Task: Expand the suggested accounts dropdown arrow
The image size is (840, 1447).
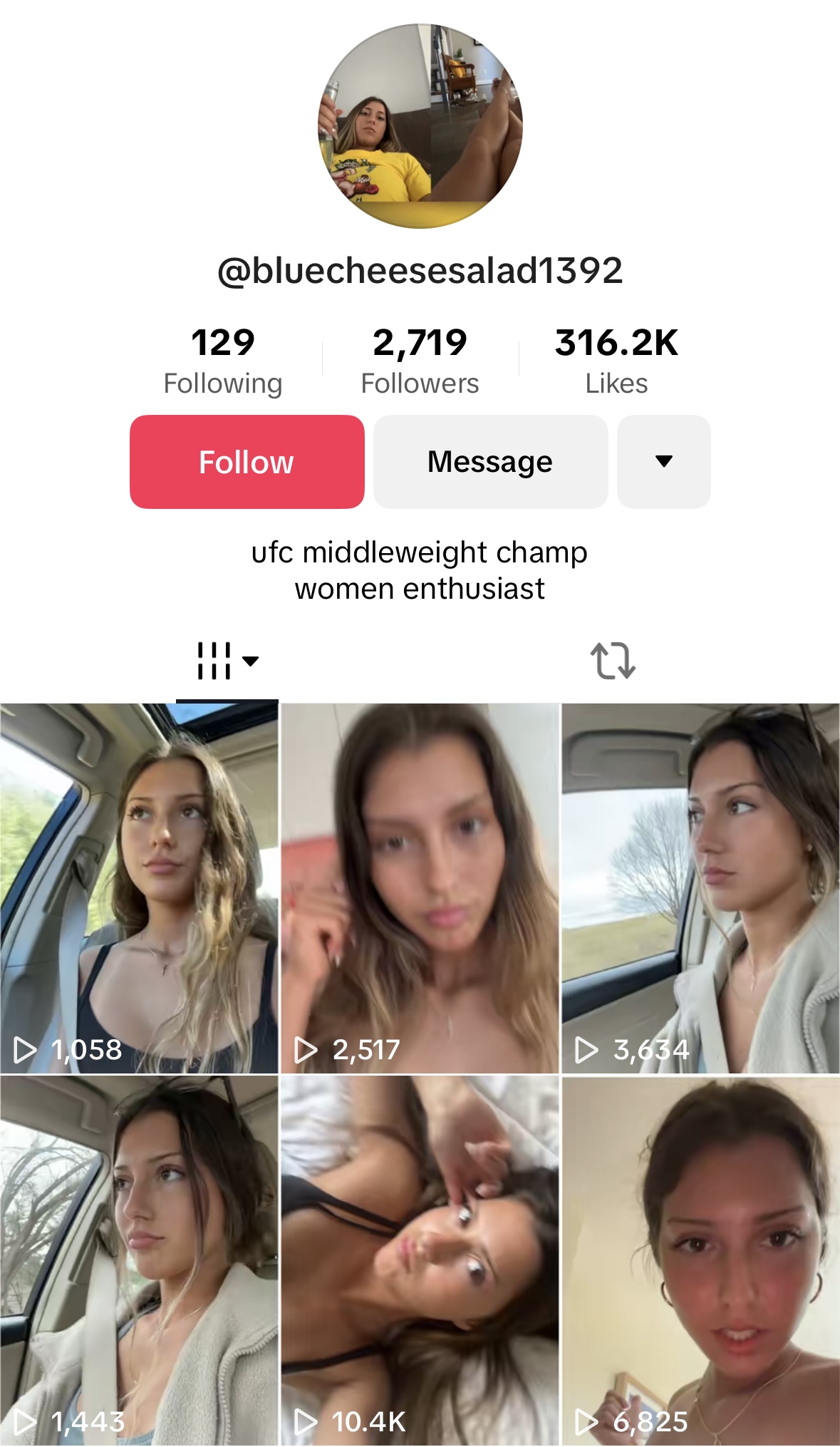Action: (x=663, y=462)
